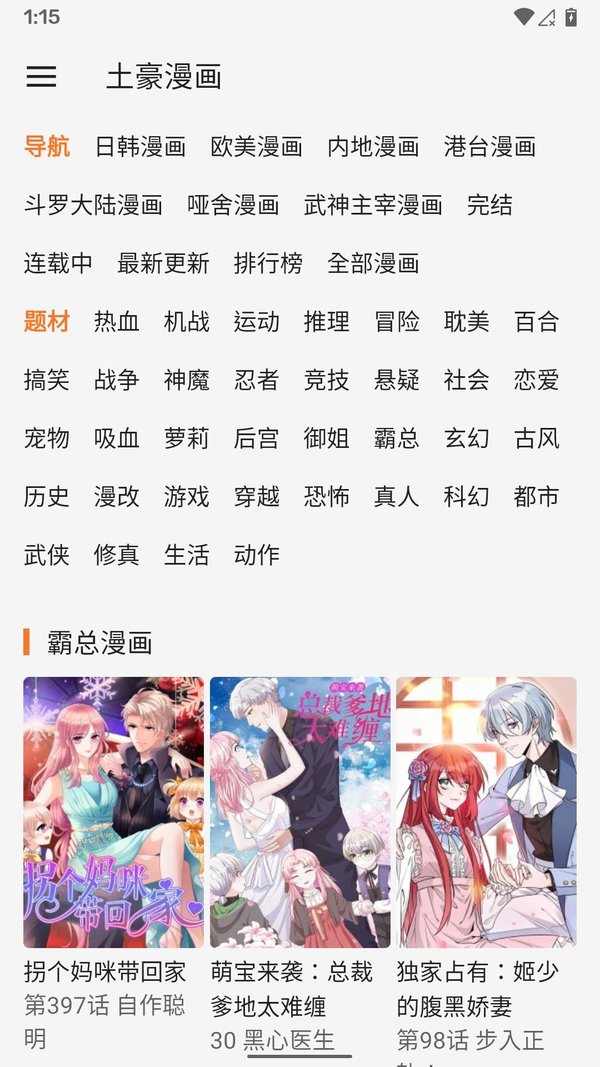Open comic 拐个妈咪带回家
Screen dimensions: 600x1067
tap(113, 812)
